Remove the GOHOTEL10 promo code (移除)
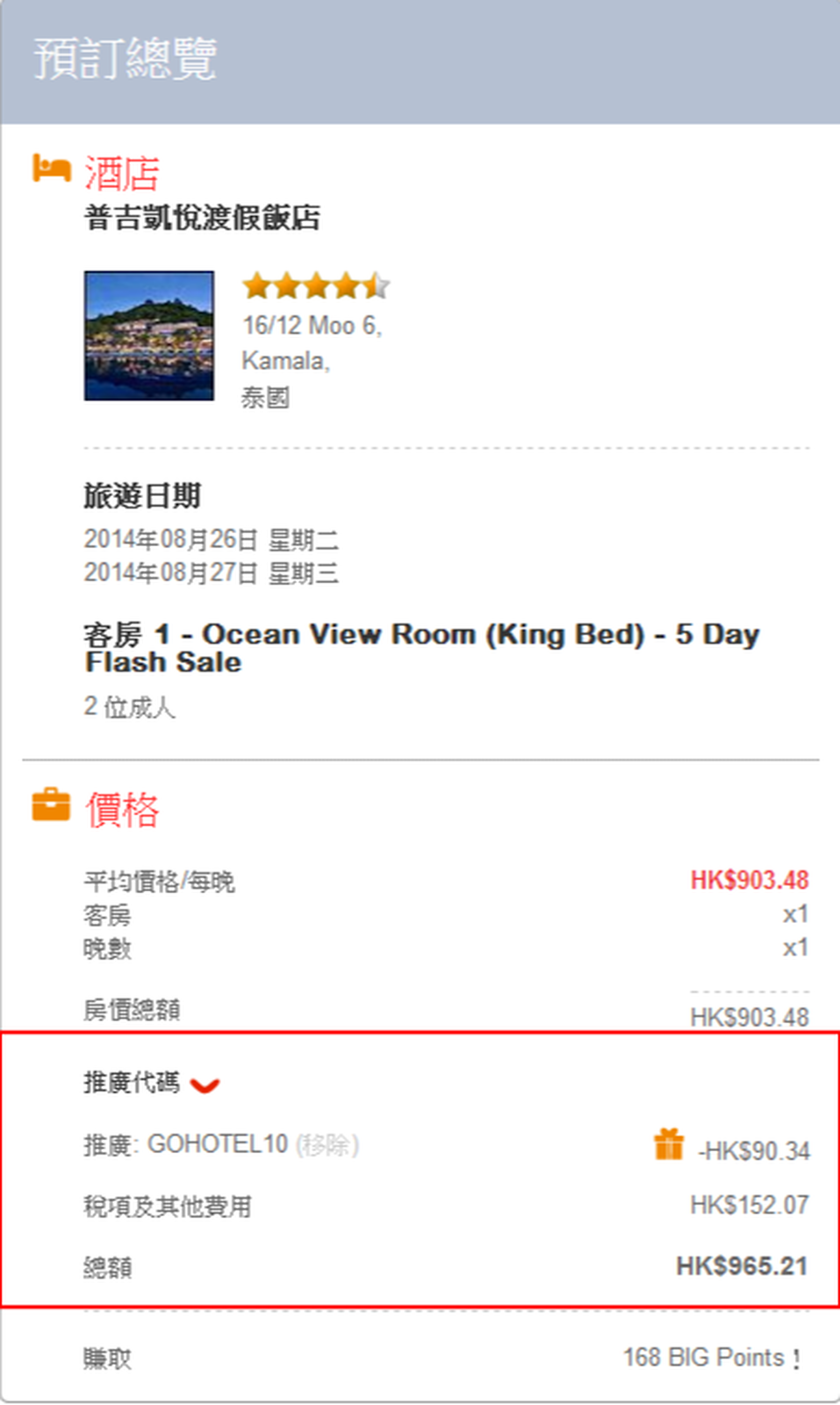840x1405 pixels. [327, 1145]
